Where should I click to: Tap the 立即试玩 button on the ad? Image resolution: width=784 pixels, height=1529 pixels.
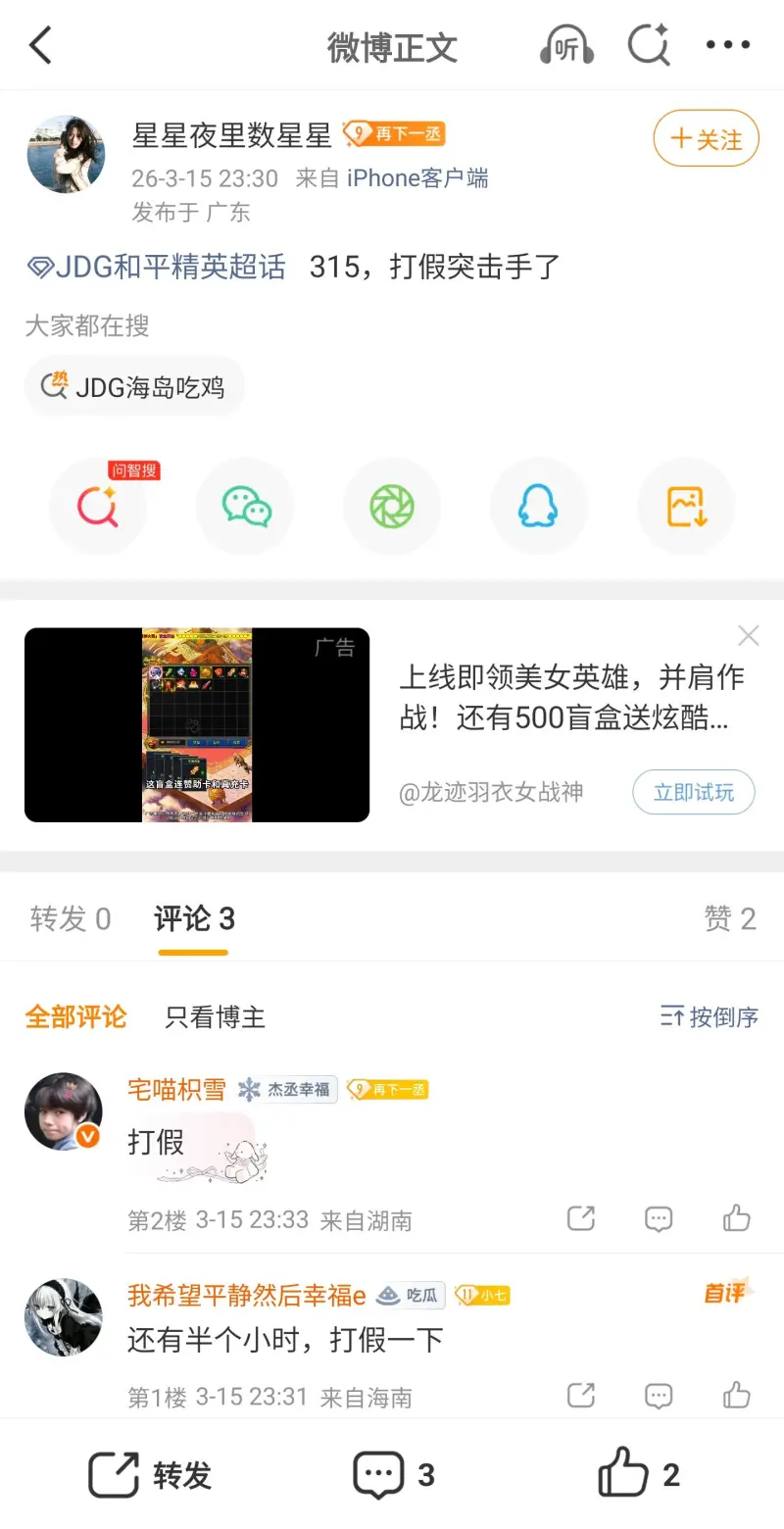pos(693,792)
